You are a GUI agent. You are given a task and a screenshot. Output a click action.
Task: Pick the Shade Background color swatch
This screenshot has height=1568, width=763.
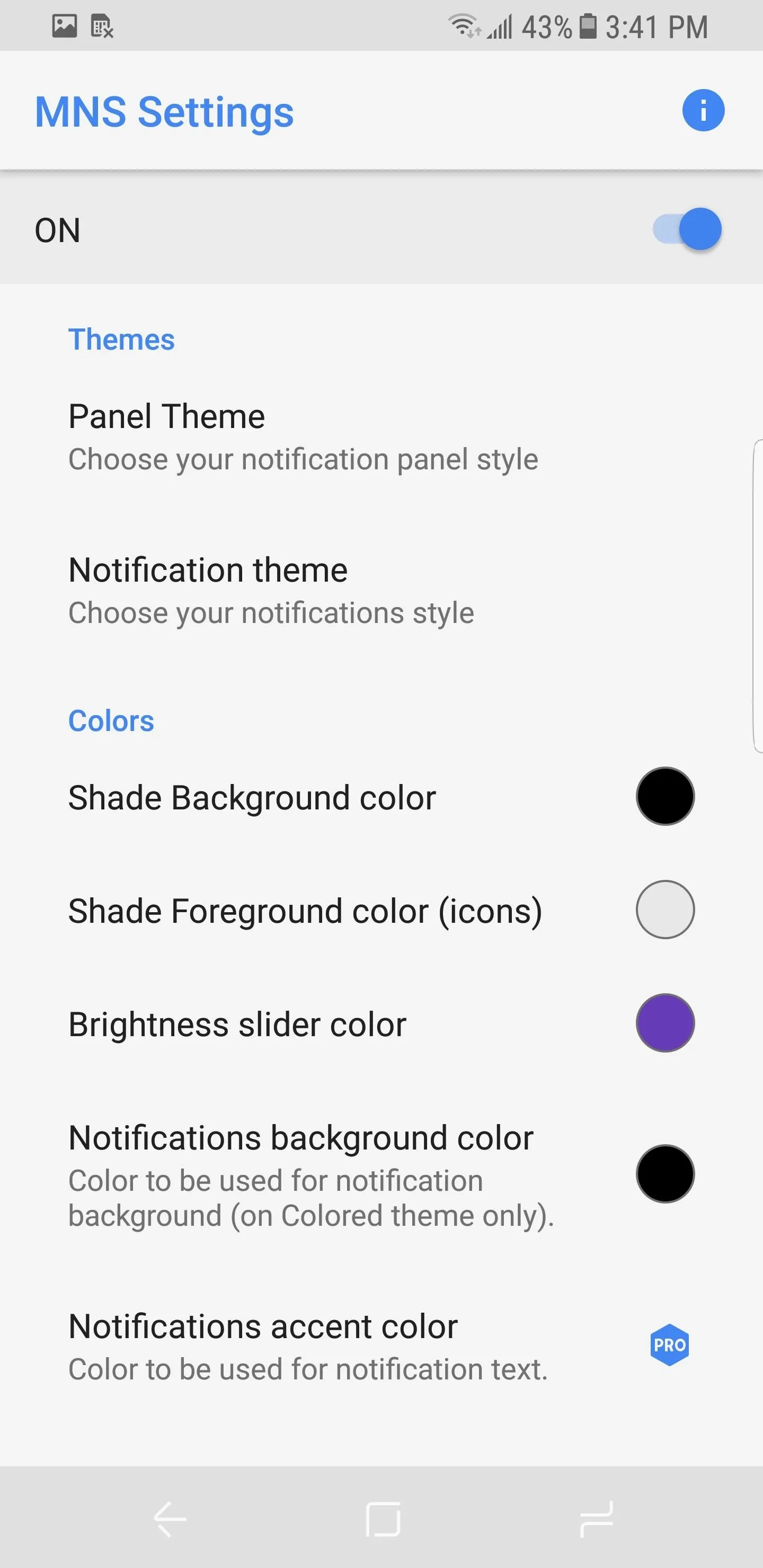[x=665, y=796]
